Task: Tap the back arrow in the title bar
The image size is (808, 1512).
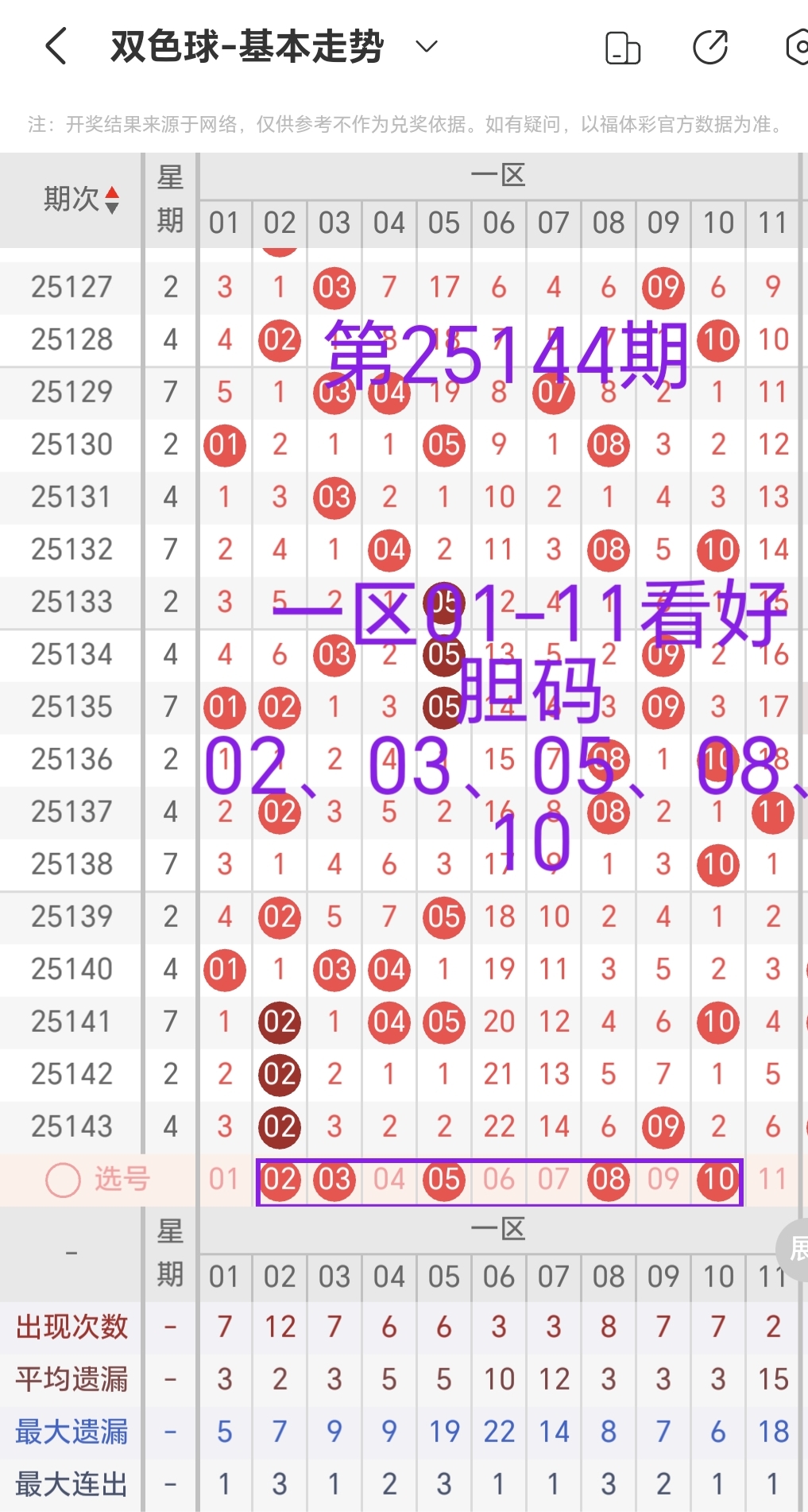Action: 55,46
